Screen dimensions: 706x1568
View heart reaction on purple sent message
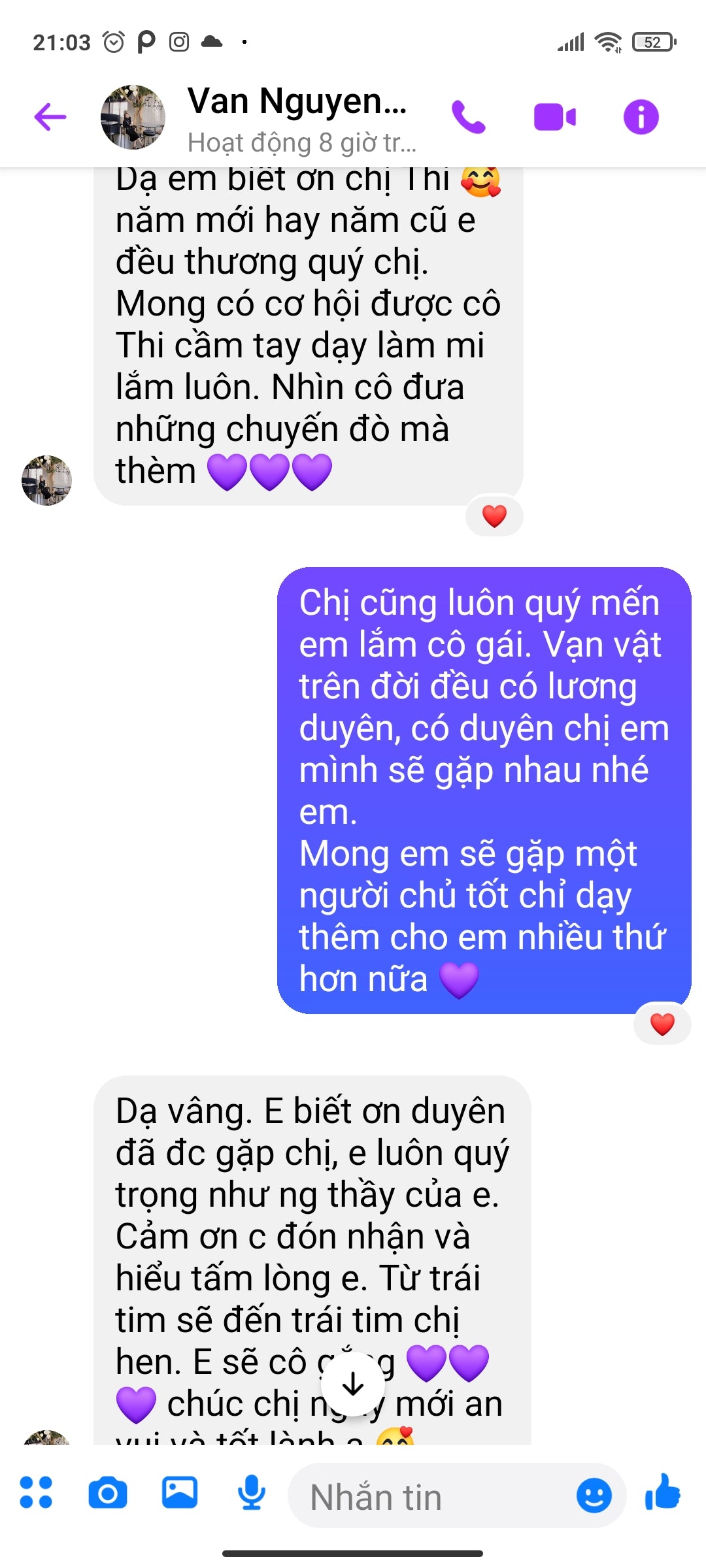tap(662, 1024)
